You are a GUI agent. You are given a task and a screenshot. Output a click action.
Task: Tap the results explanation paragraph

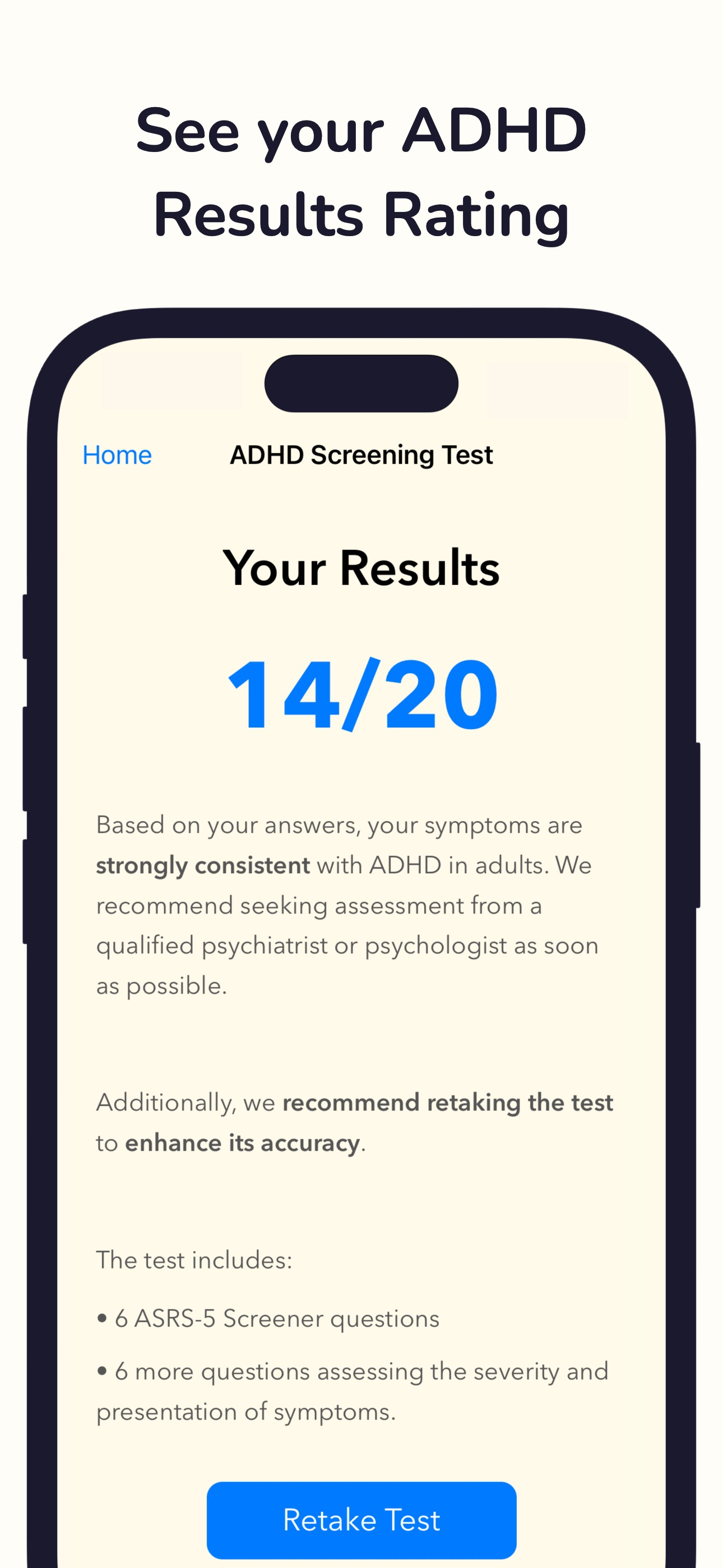point(347,904)
